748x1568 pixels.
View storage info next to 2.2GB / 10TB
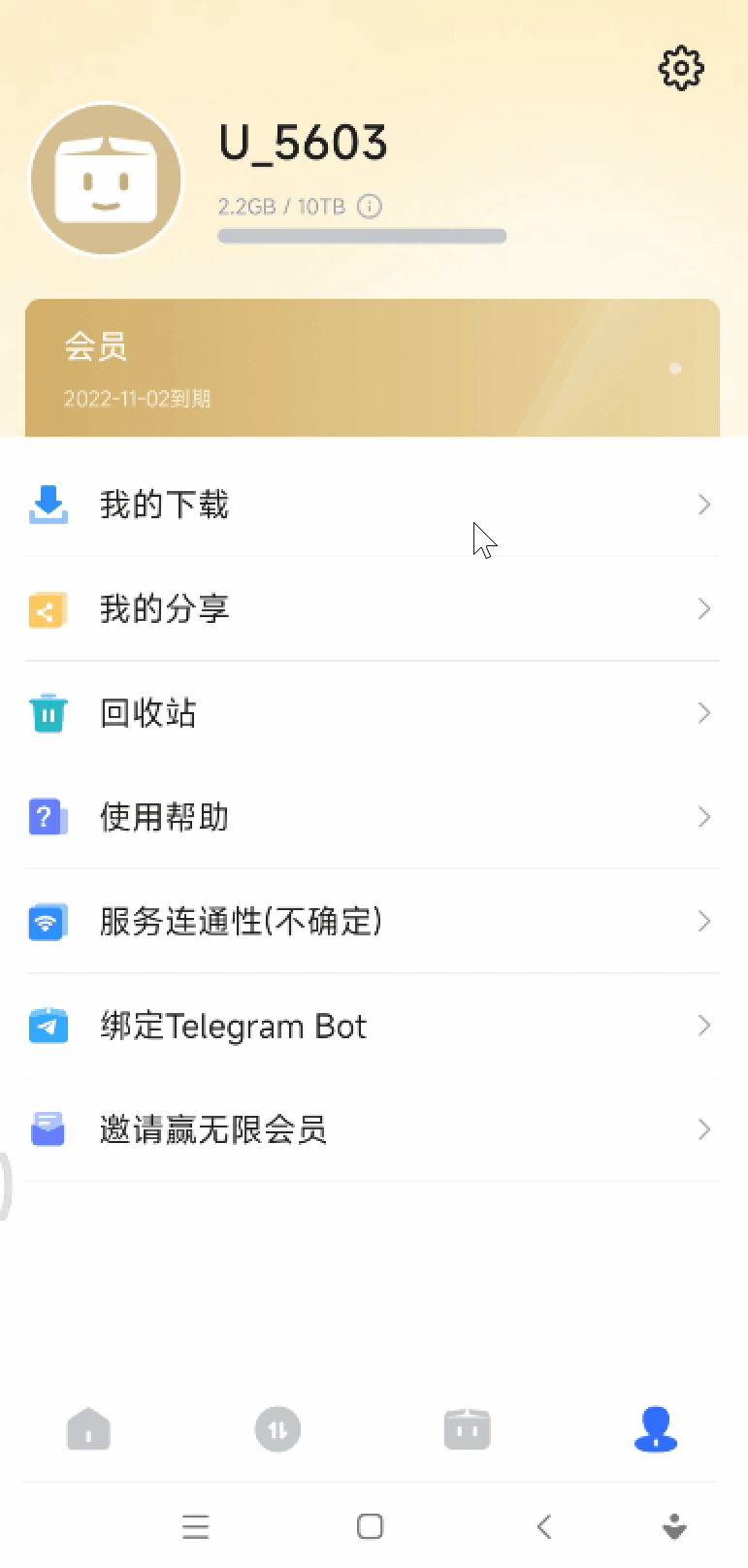(x=370, y=206)
